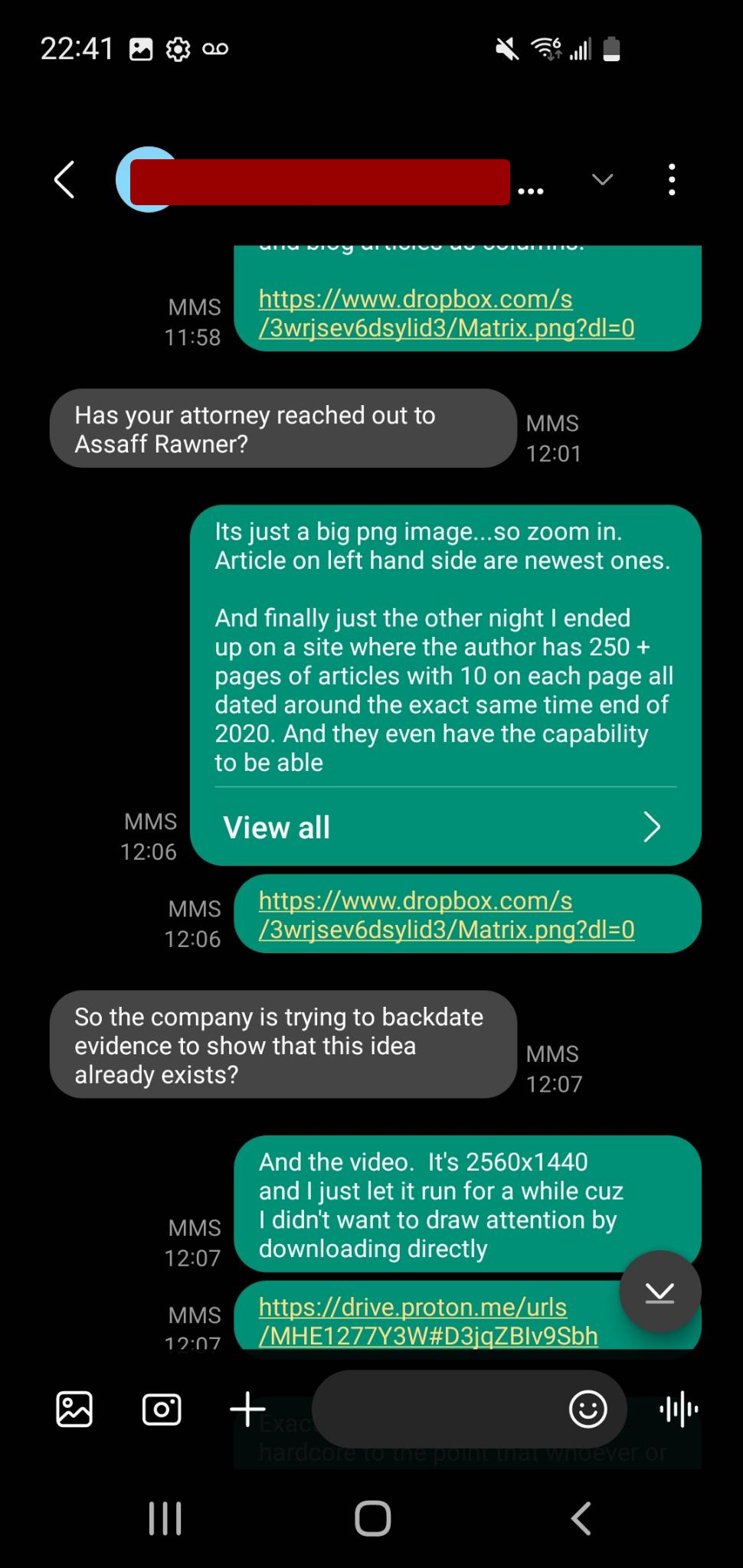
Task: Open the emoji picker
Action: [x=588, y=1409]
